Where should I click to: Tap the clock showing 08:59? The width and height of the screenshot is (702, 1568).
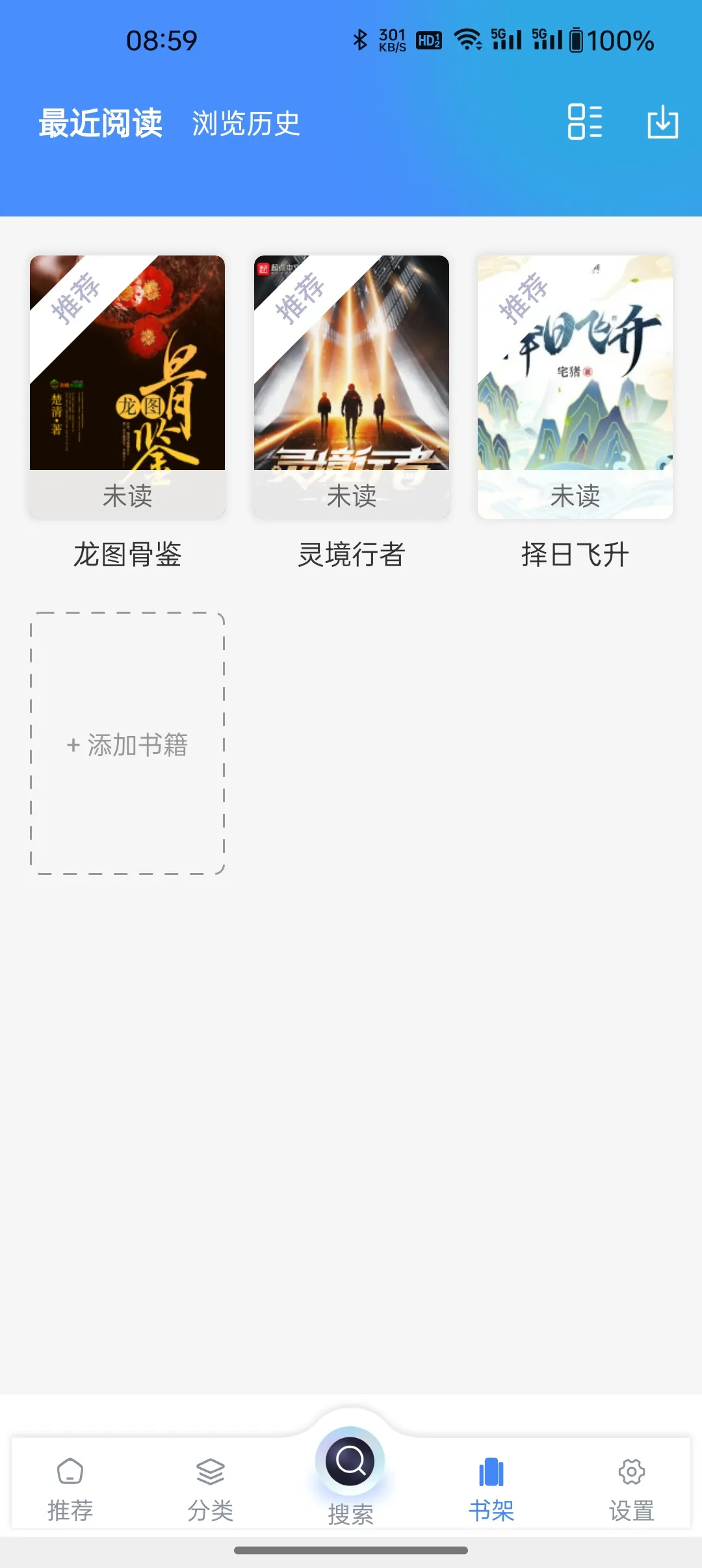tap(160, 40)
